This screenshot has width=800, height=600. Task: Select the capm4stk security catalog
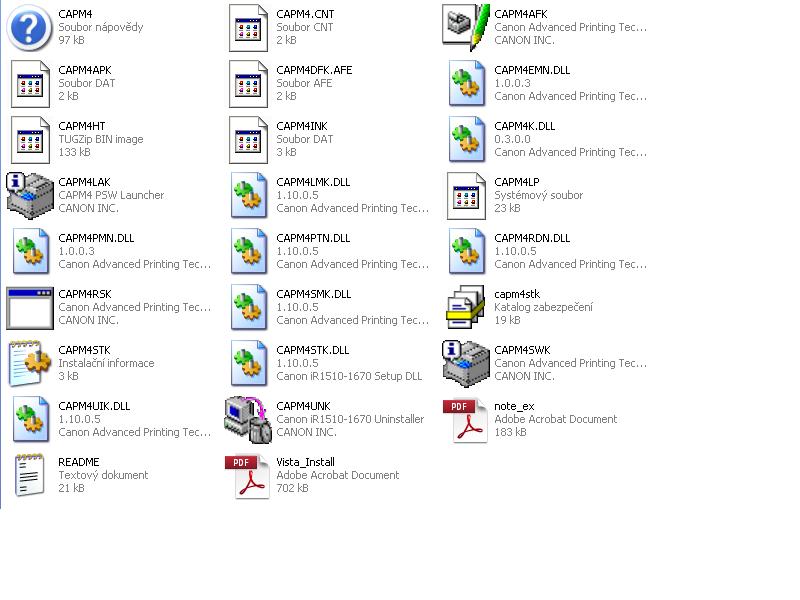coord(466,307)
